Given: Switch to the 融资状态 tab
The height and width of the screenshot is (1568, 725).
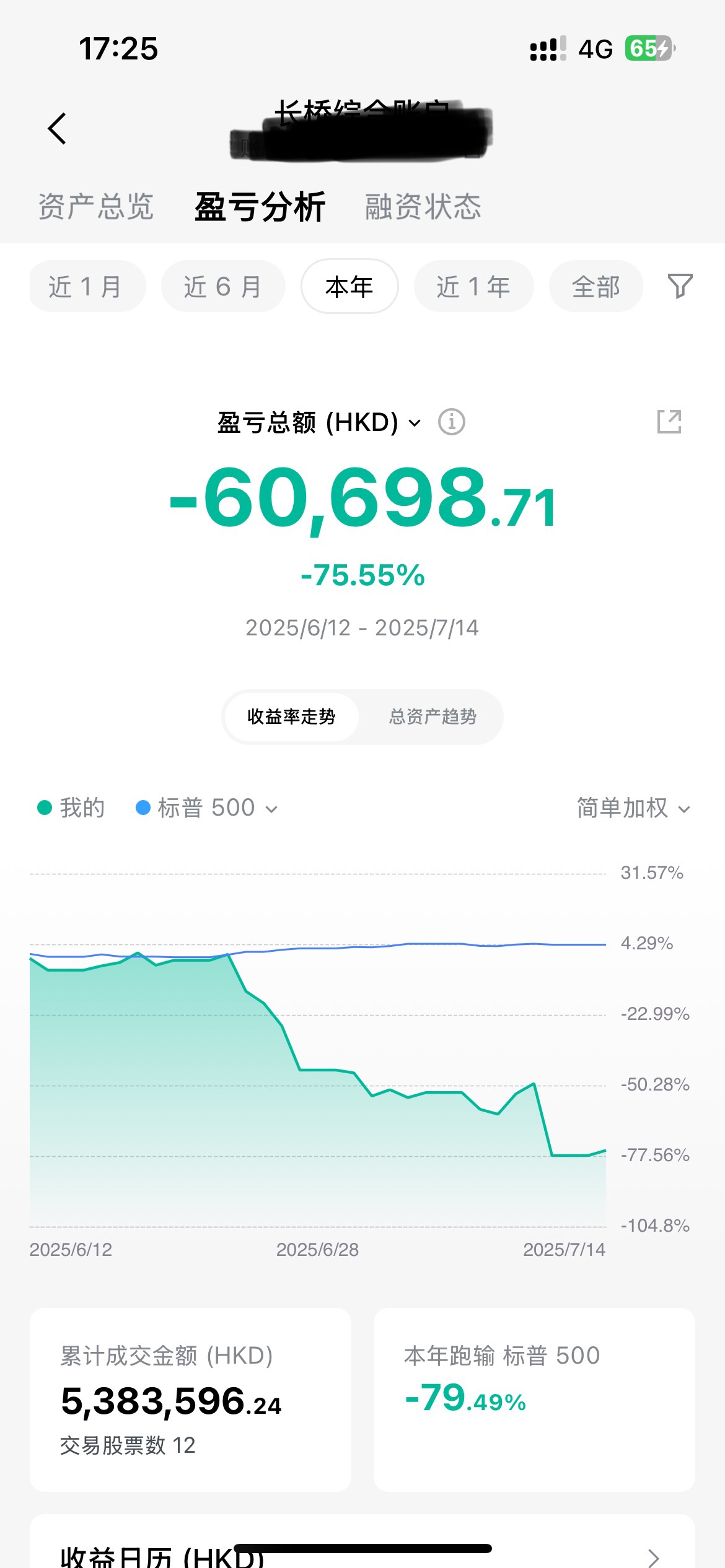Looking at the screenshot, I should (423, 206).
